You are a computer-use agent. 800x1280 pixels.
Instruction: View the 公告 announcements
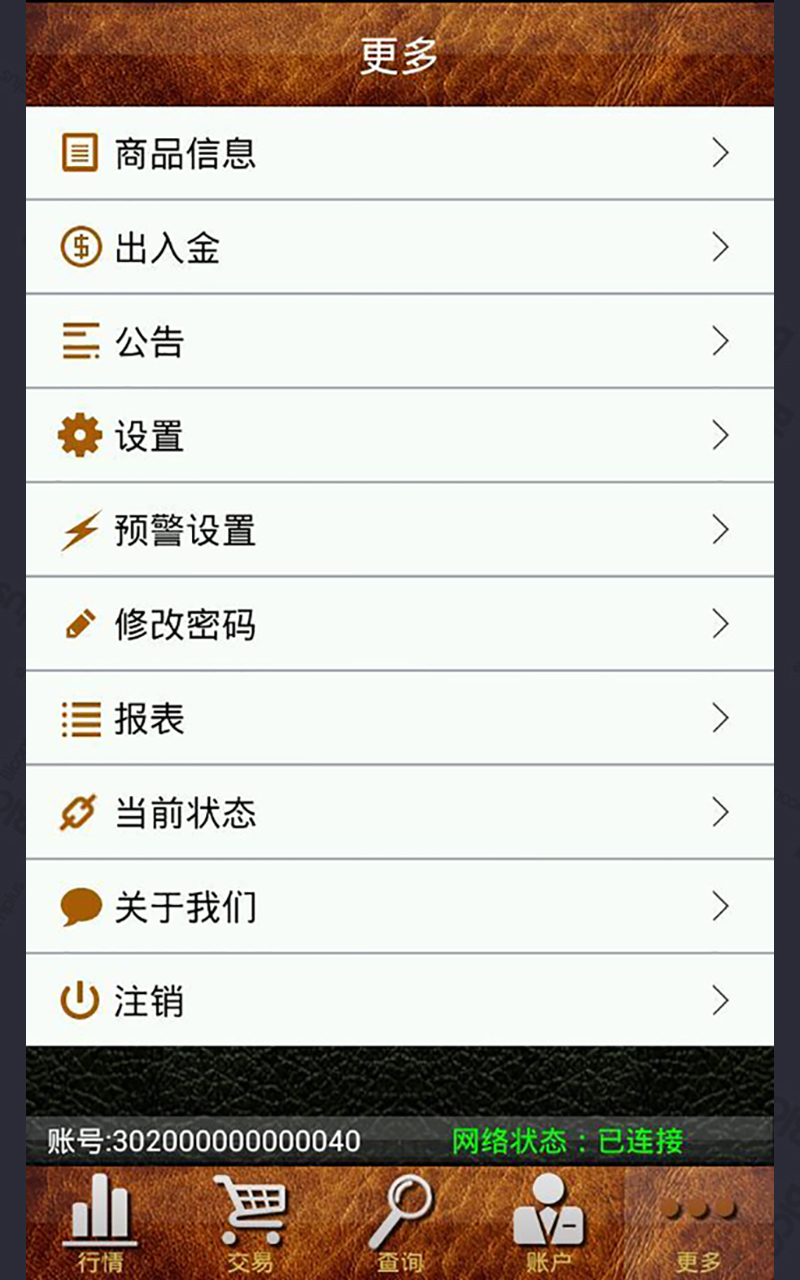click(400, 341)
